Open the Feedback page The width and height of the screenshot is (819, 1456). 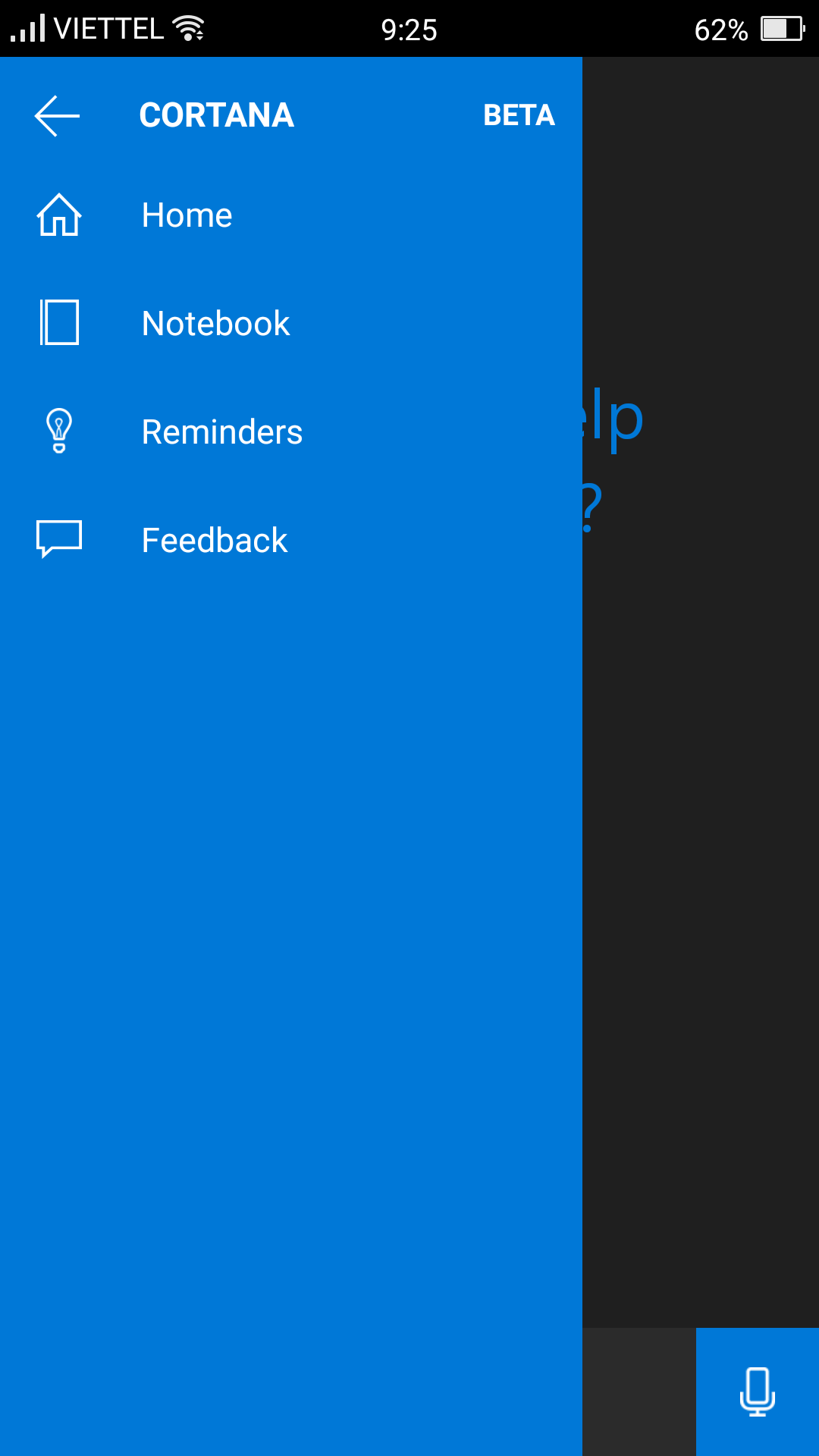point(291,541)
